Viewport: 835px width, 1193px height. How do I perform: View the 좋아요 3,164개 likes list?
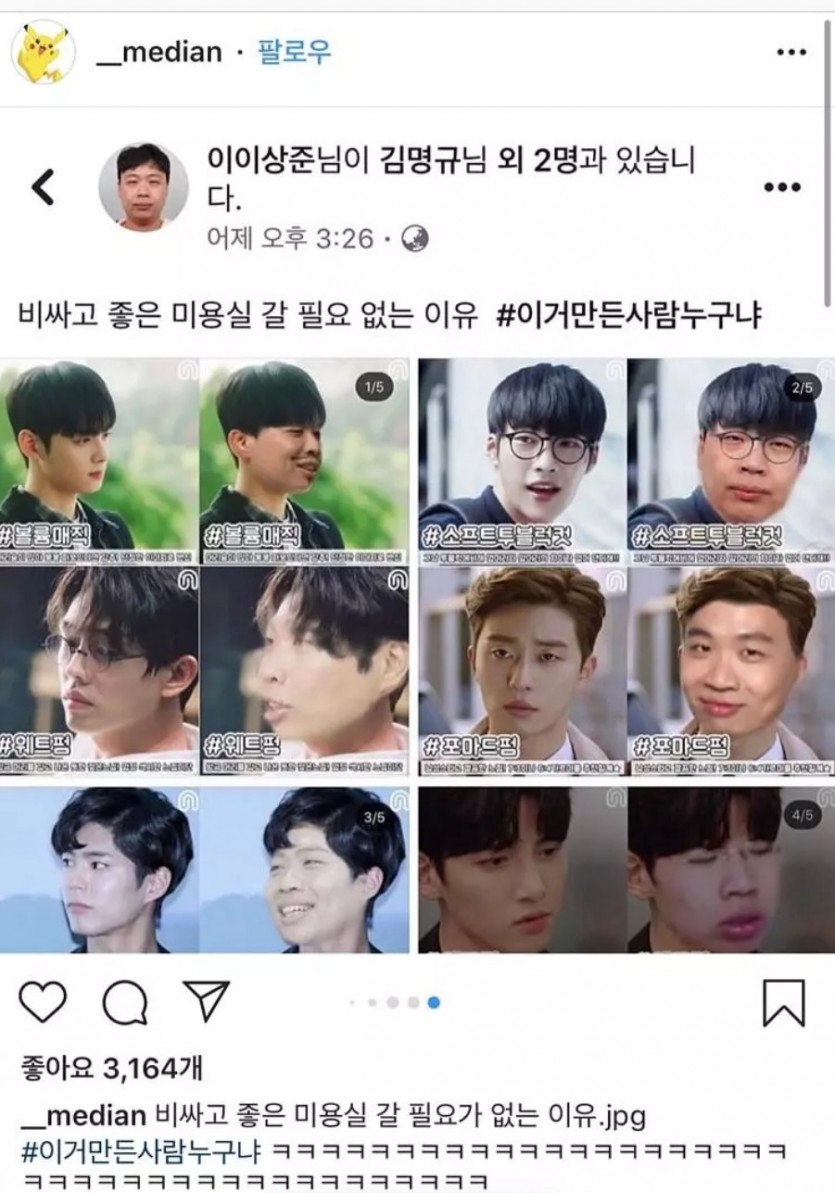tap(111, 1069)
